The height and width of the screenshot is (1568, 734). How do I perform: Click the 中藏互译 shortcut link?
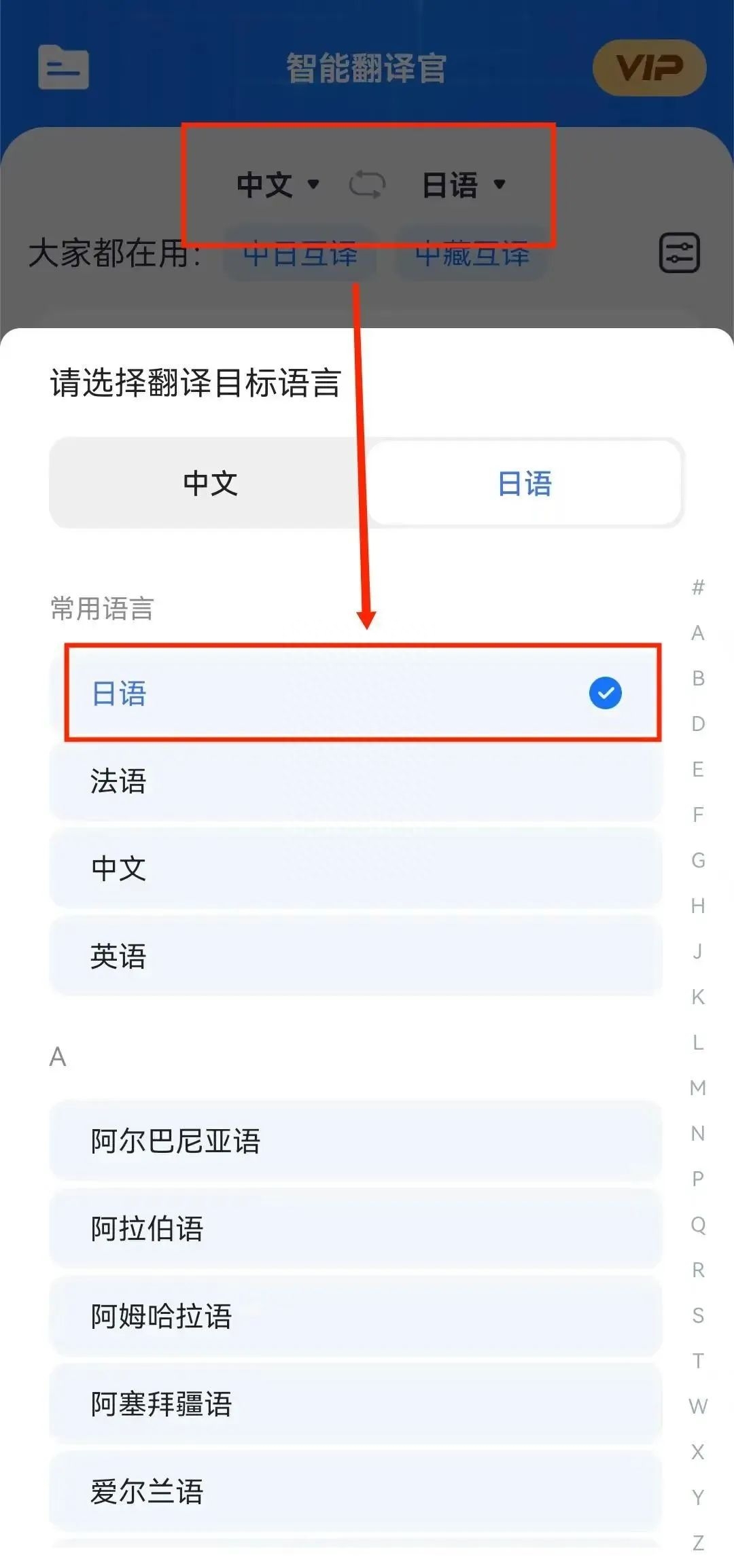pyautogui.click(x=473, y=255)
